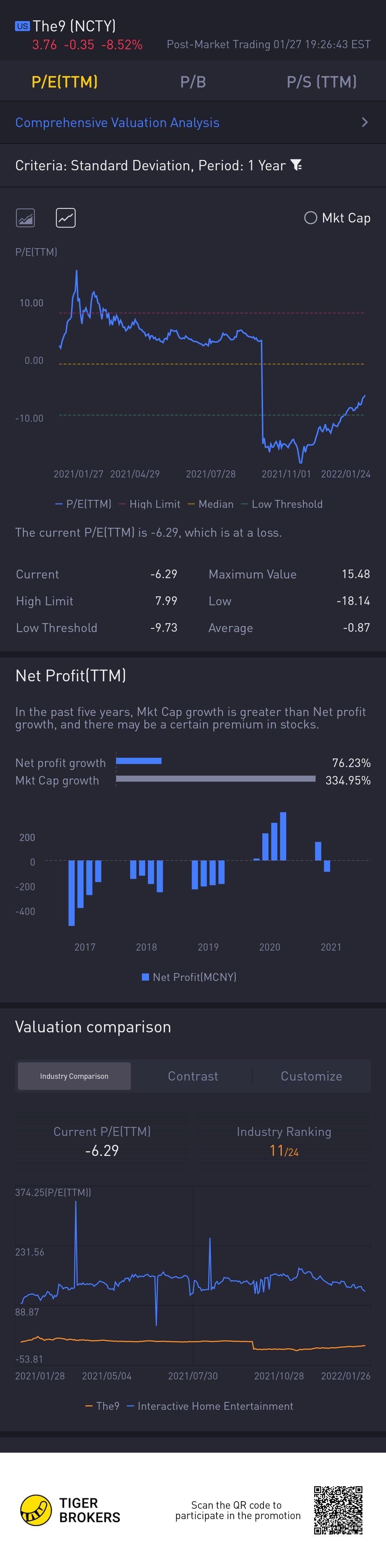Switch to the line chart view
The image size is (386, 1568).
click(x=66, y=218)
